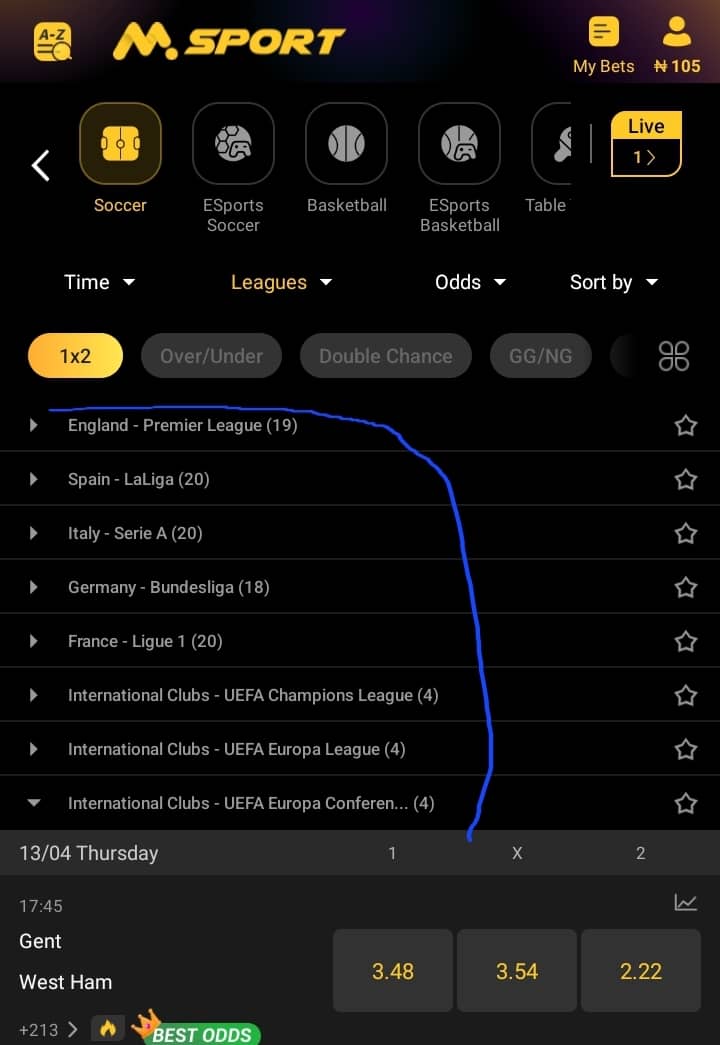The width and height of the screenshot is (720, 1045).
Task: Select the Double Chance market chip
Action: 385,356
